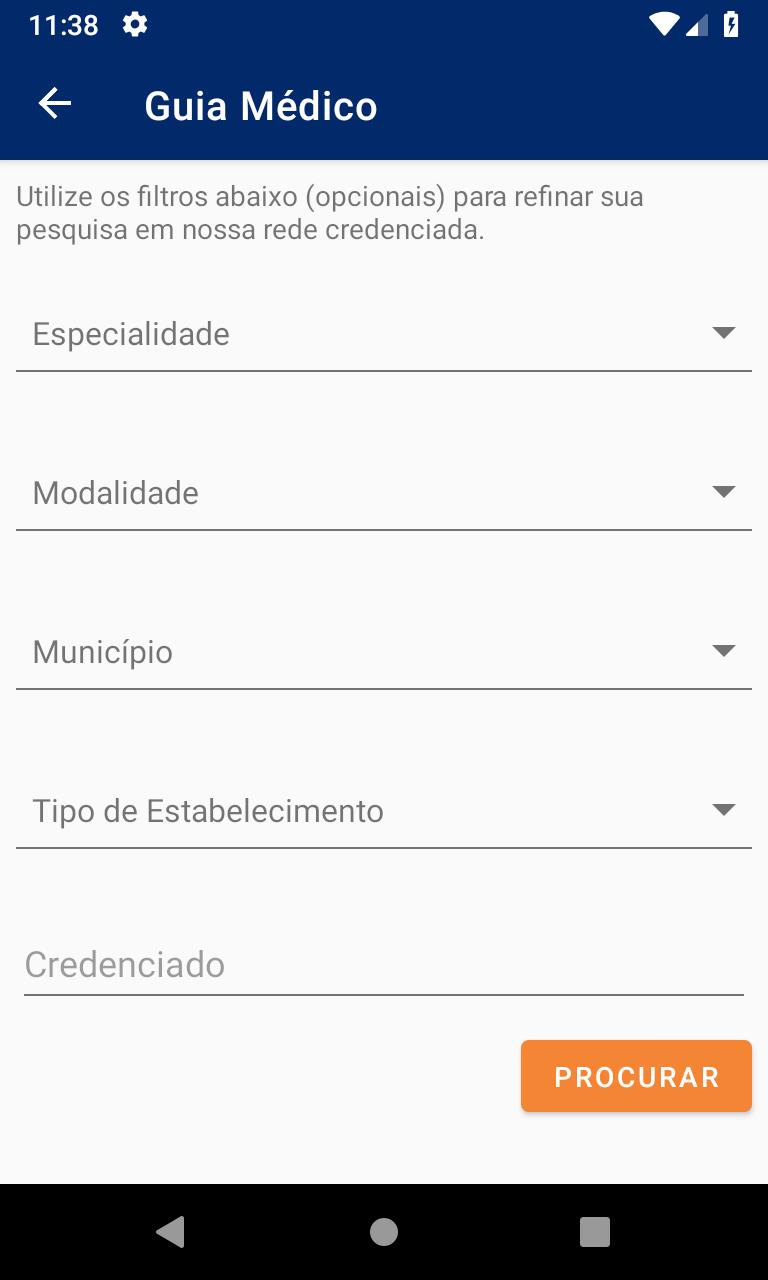Open recent apps from the navigation bar

595,1232
